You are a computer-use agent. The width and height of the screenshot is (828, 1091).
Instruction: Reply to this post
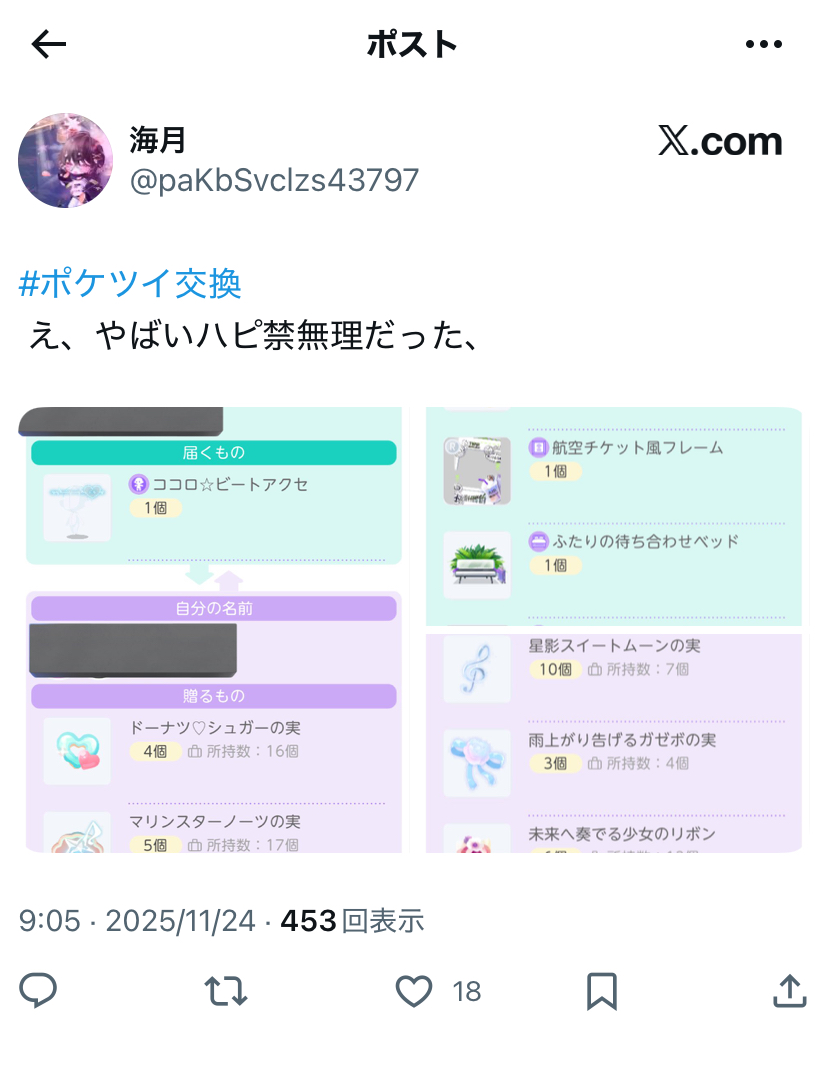[x=39, y=991]
